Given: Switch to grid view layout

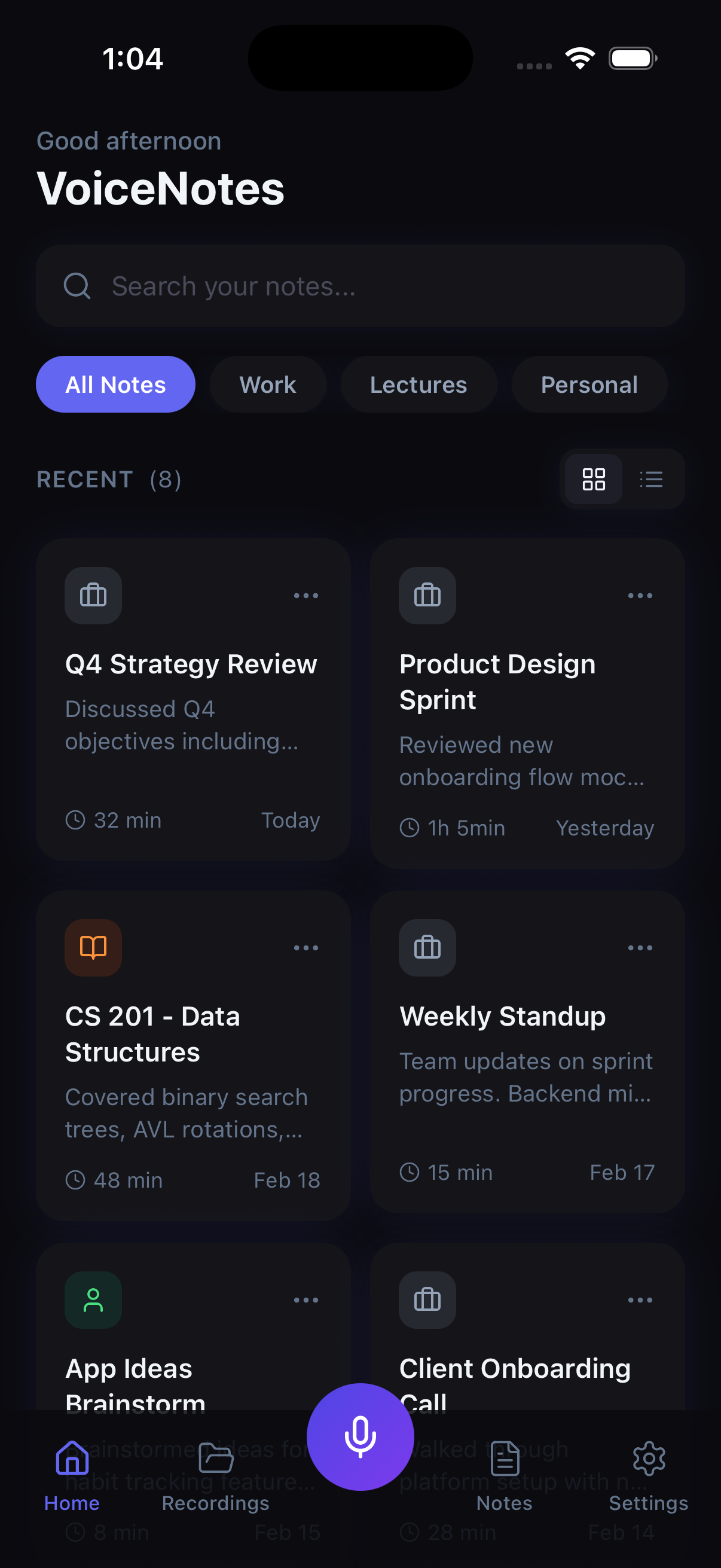Looking at the screenshot, I should pyautogui.click(x=593, y=479).
